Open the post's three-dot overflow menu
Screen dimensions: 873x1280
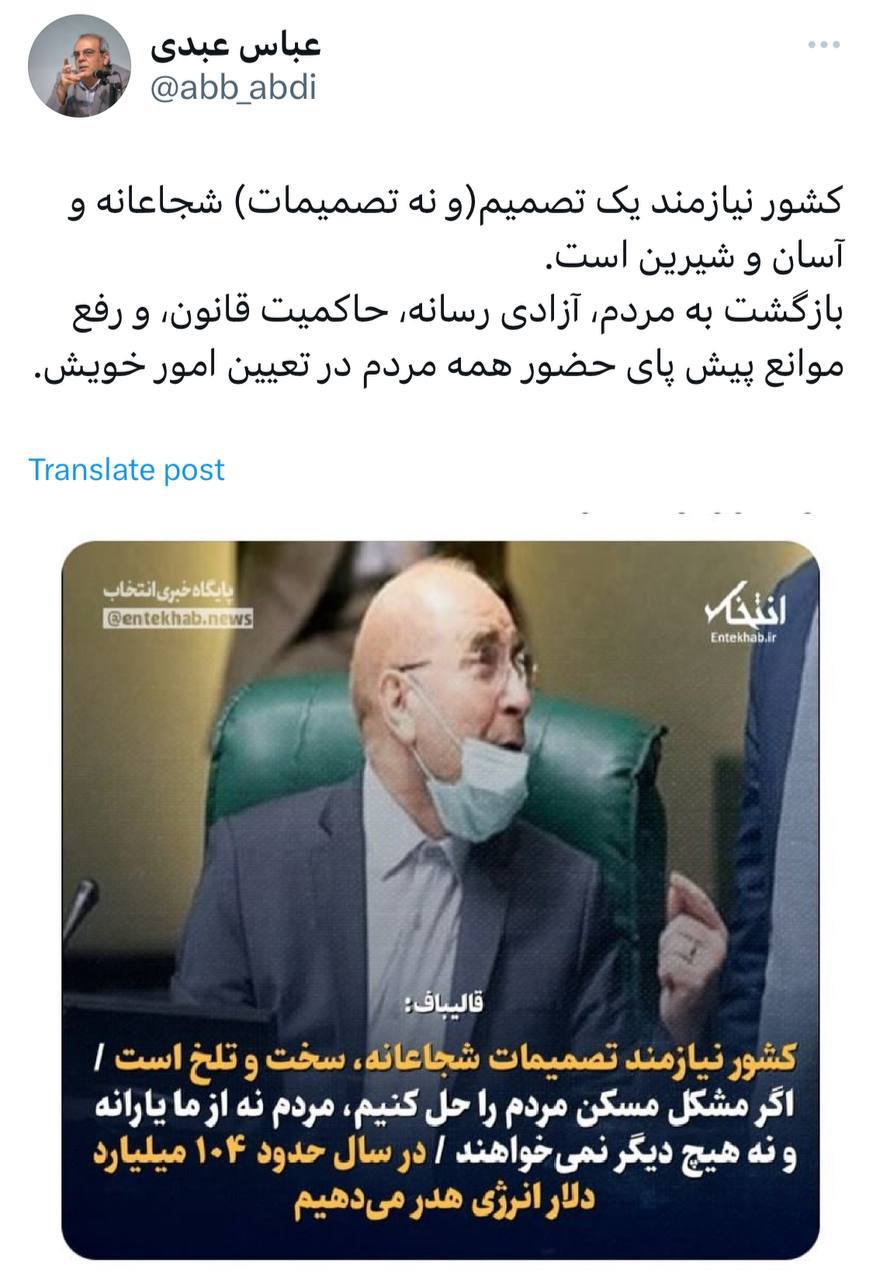[823, 45]
